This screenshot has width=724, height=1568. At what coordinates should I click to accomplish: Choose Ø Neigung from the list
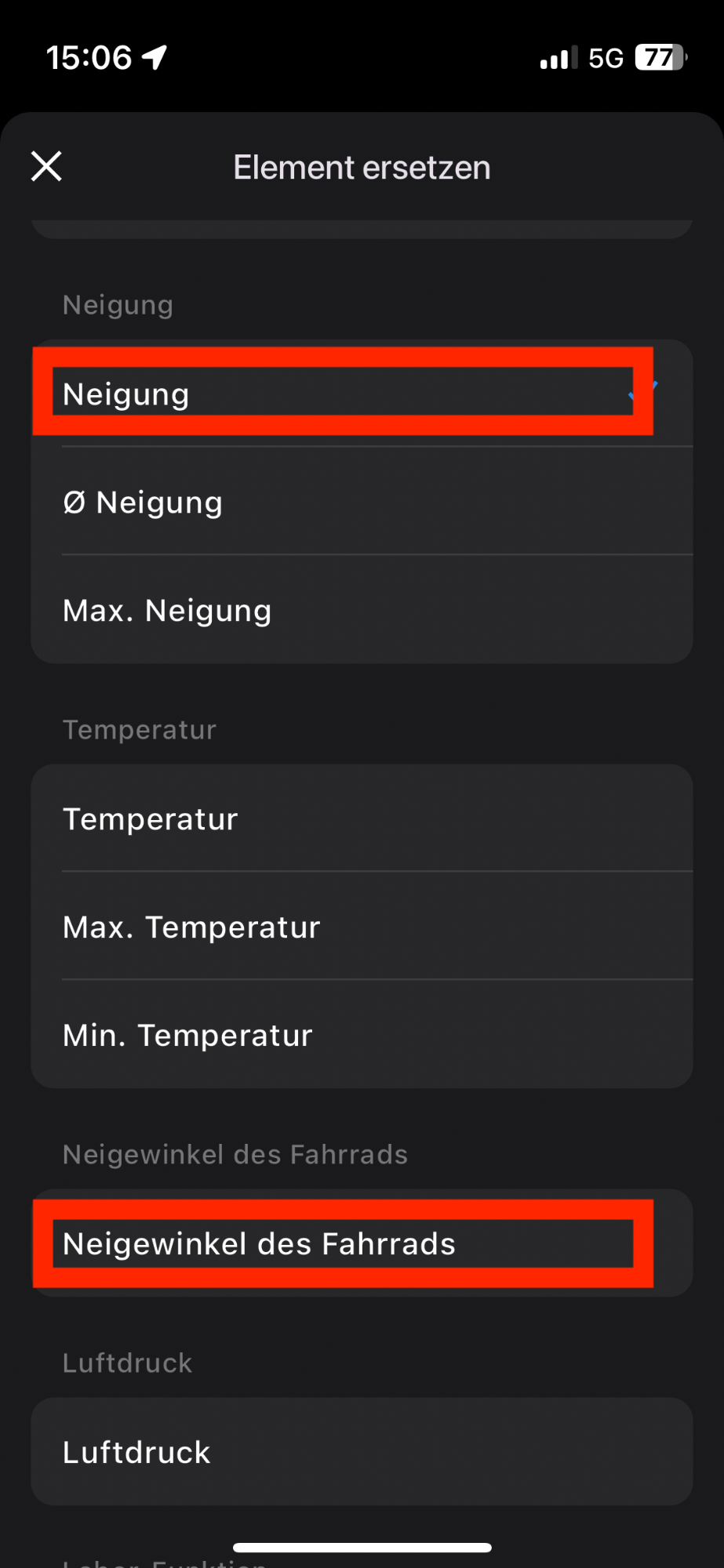[361, 502]
